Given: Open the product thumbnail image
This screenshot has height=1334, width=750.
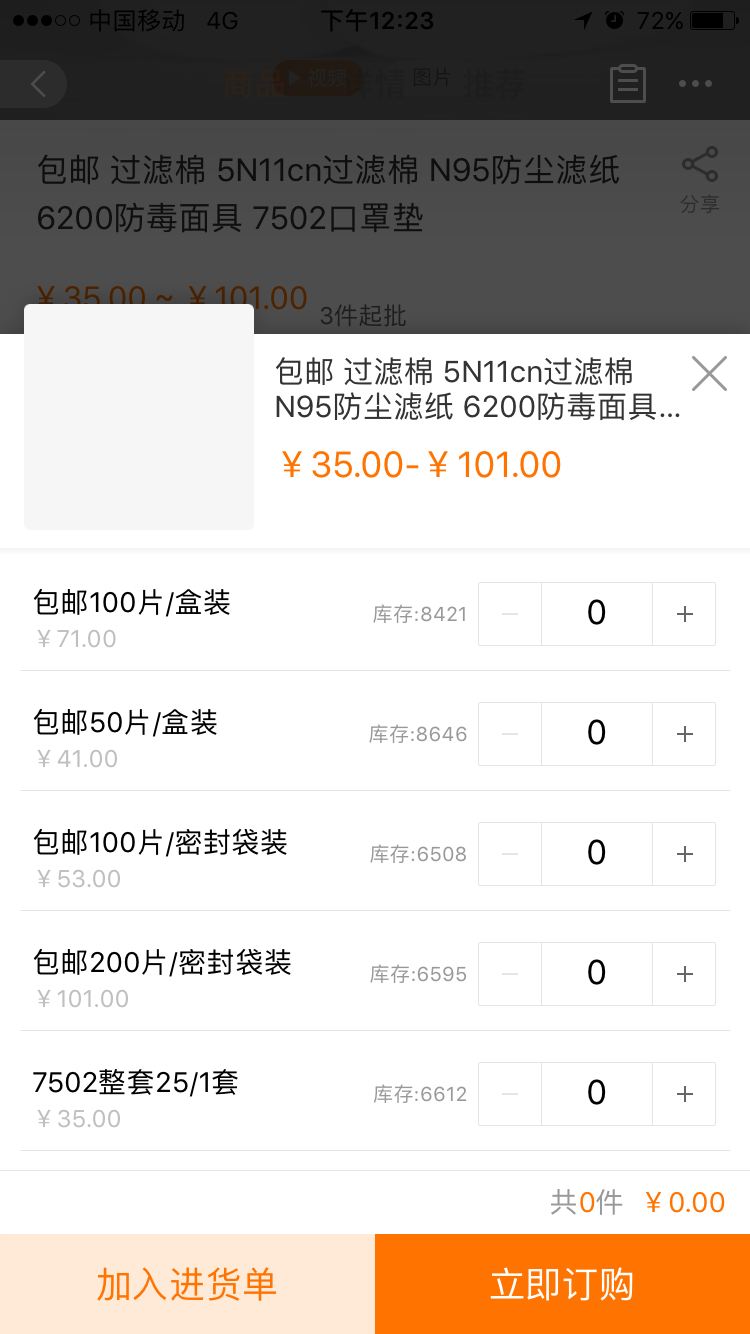Looking at the screenshot, I should [x=139, y=417].
